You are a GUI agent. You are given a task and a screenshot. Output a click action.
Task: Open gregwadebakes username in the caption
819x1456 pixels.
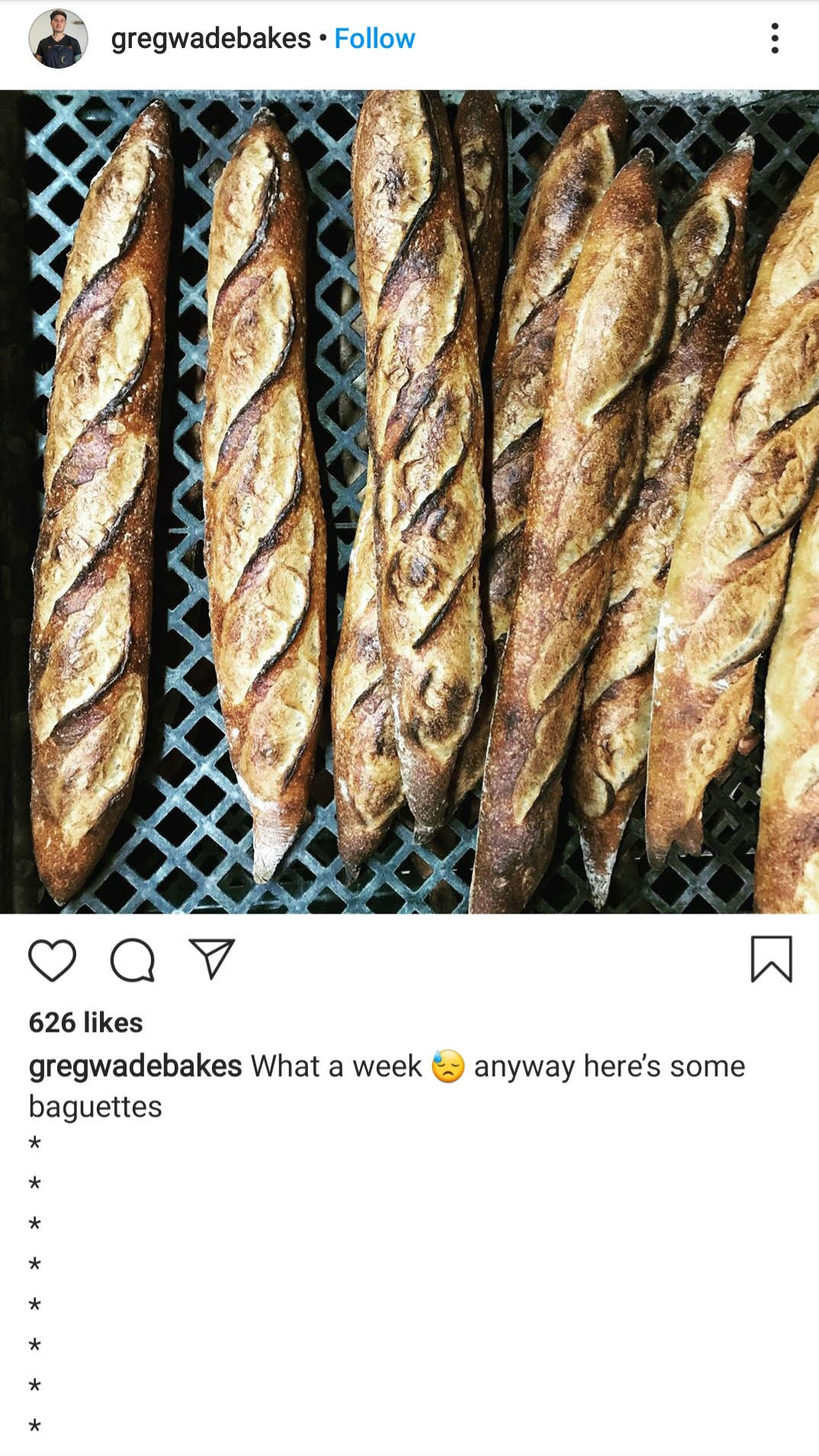coord(135,1066)
